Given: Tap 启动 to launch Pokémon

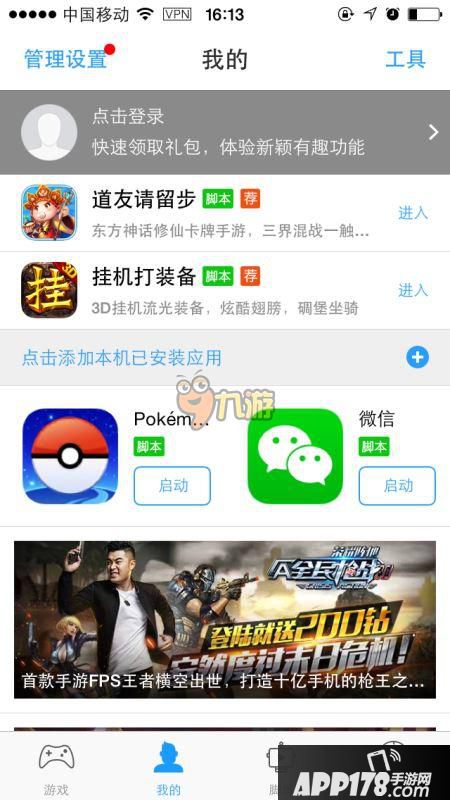Looking at the screenshot, I should click(x=172, y=486).
